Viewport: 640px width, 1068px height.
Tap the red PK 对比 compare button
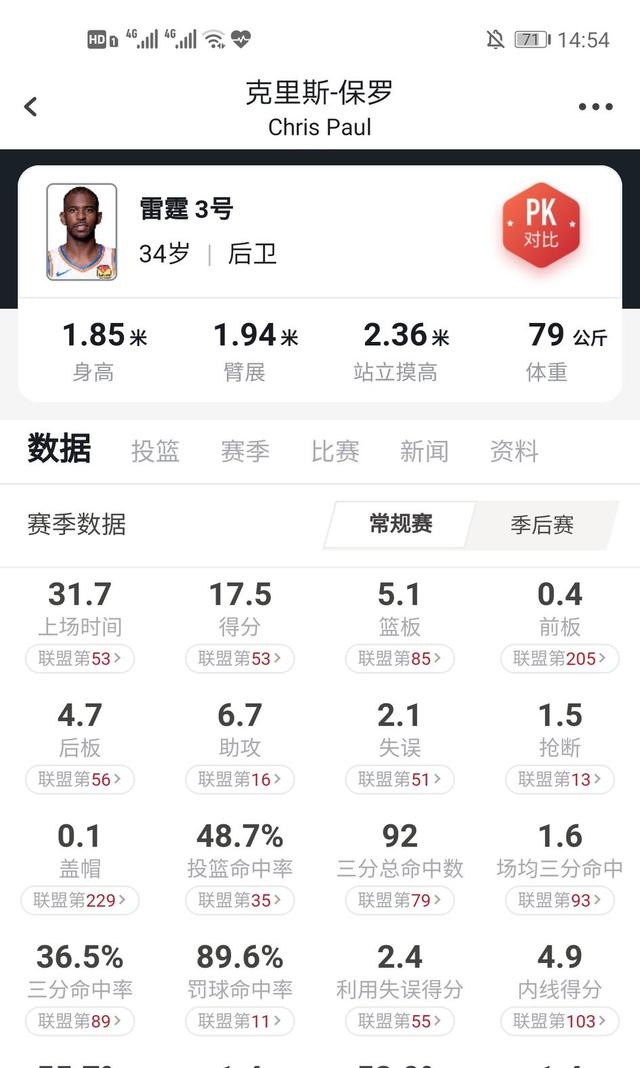(x=540, y=226)
